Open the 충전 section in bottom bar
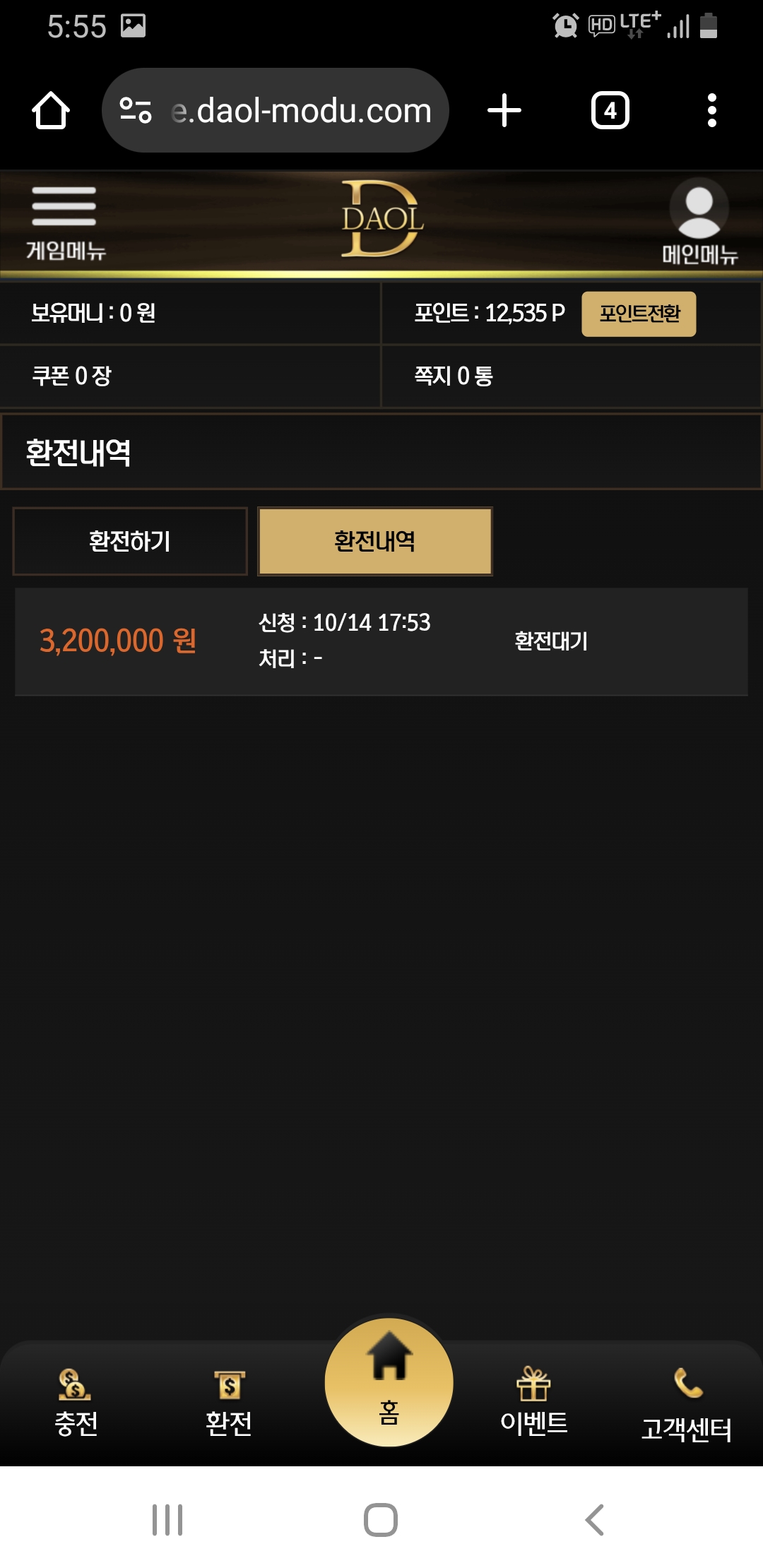Viewport: 763px width, 1568px height. pyautogui.click(x=76, y=1402)
